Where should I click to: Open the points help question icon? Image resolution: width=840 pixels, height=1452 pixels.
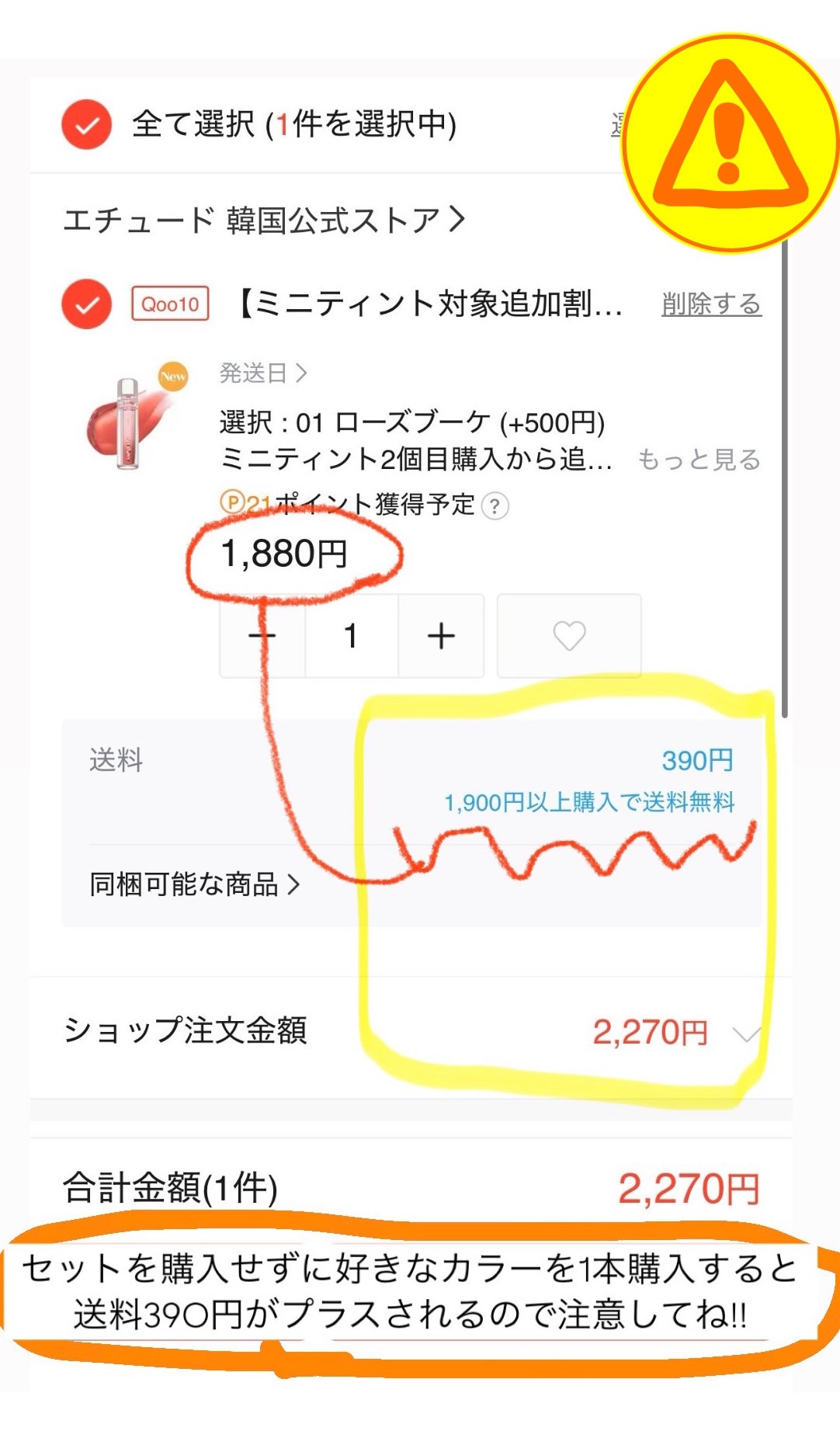(495, 506)
